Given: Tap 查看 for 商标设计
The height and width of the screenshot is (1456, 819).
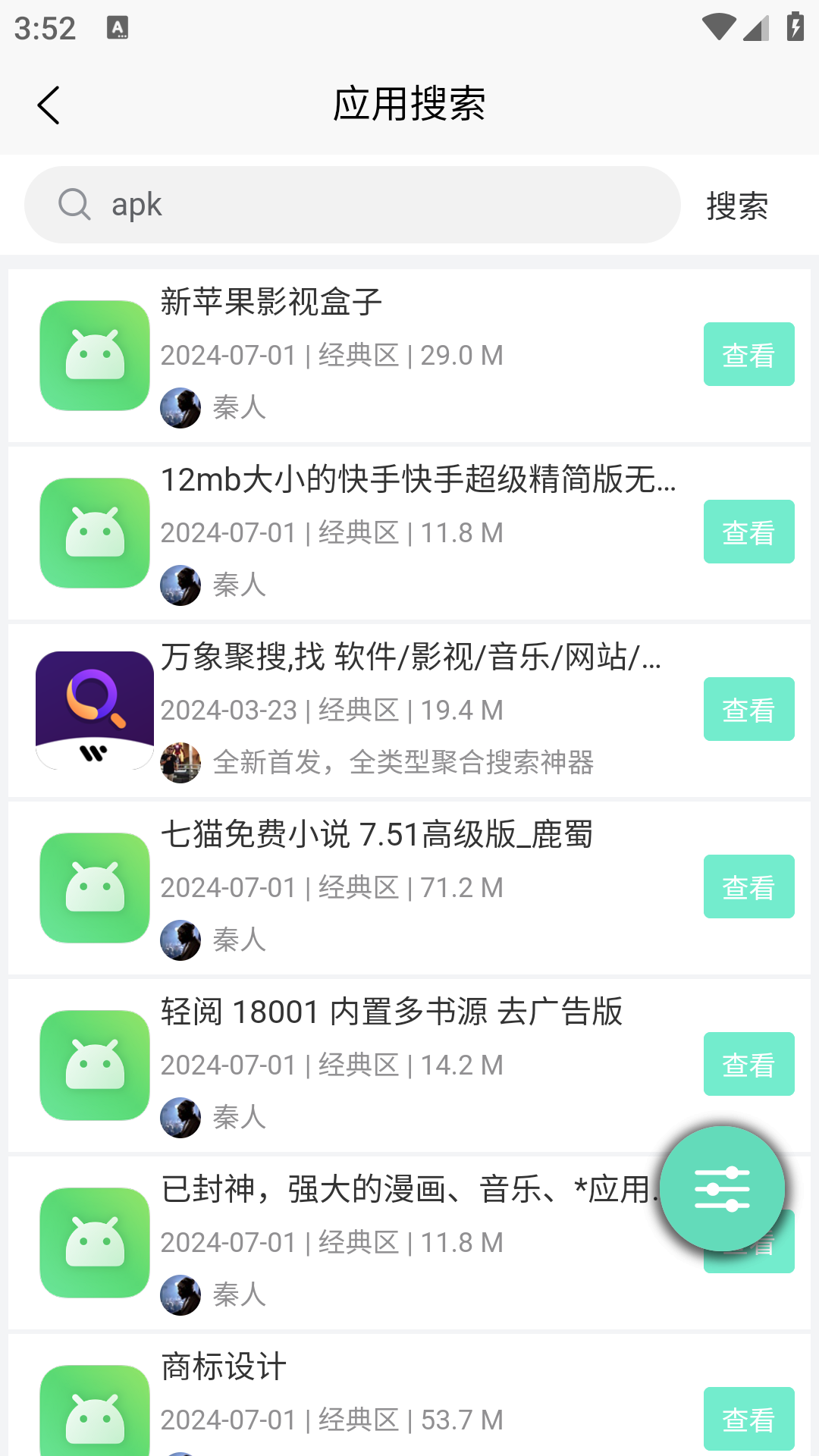Looking at the screenshot, I should (x=748, y=1419).
